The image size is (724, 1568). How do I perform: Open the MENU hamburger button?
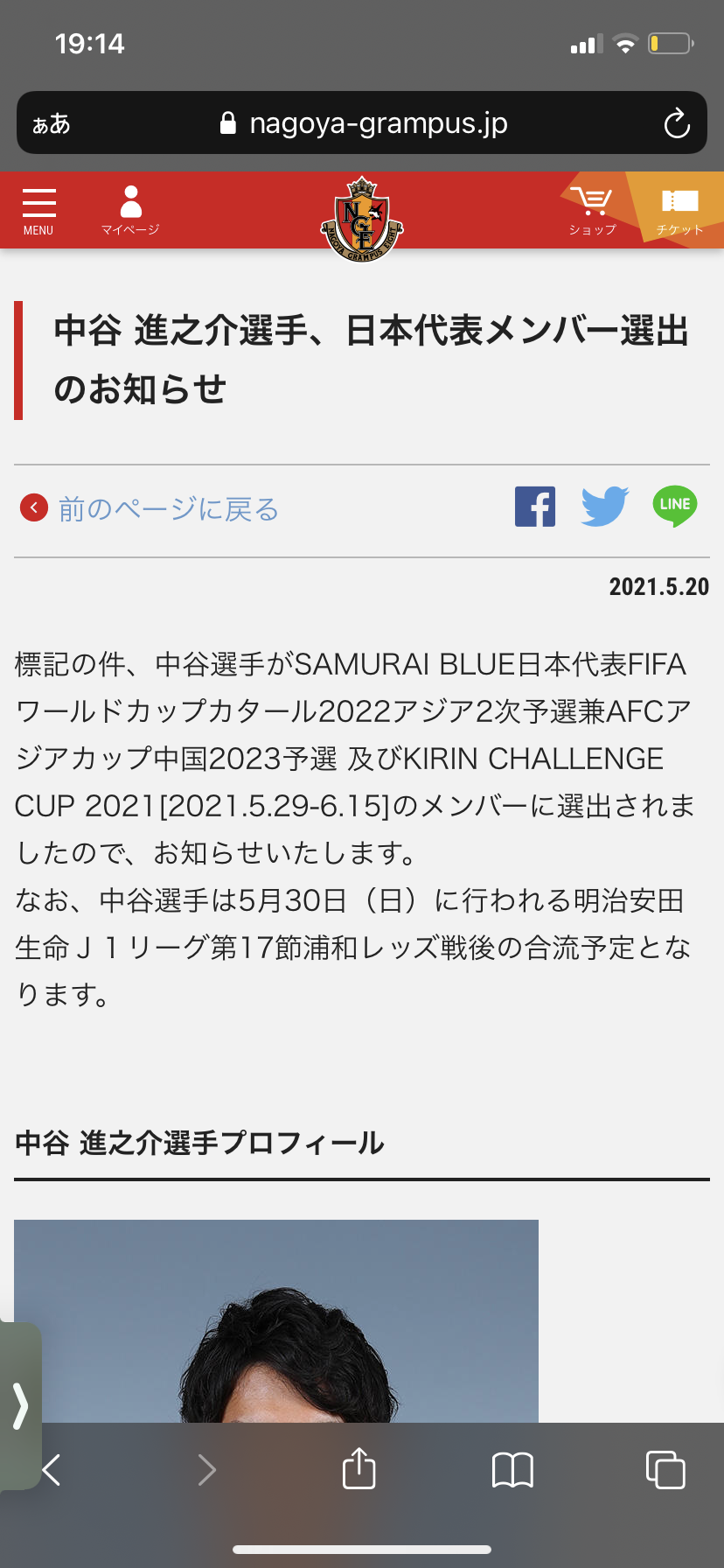(38, 211)
